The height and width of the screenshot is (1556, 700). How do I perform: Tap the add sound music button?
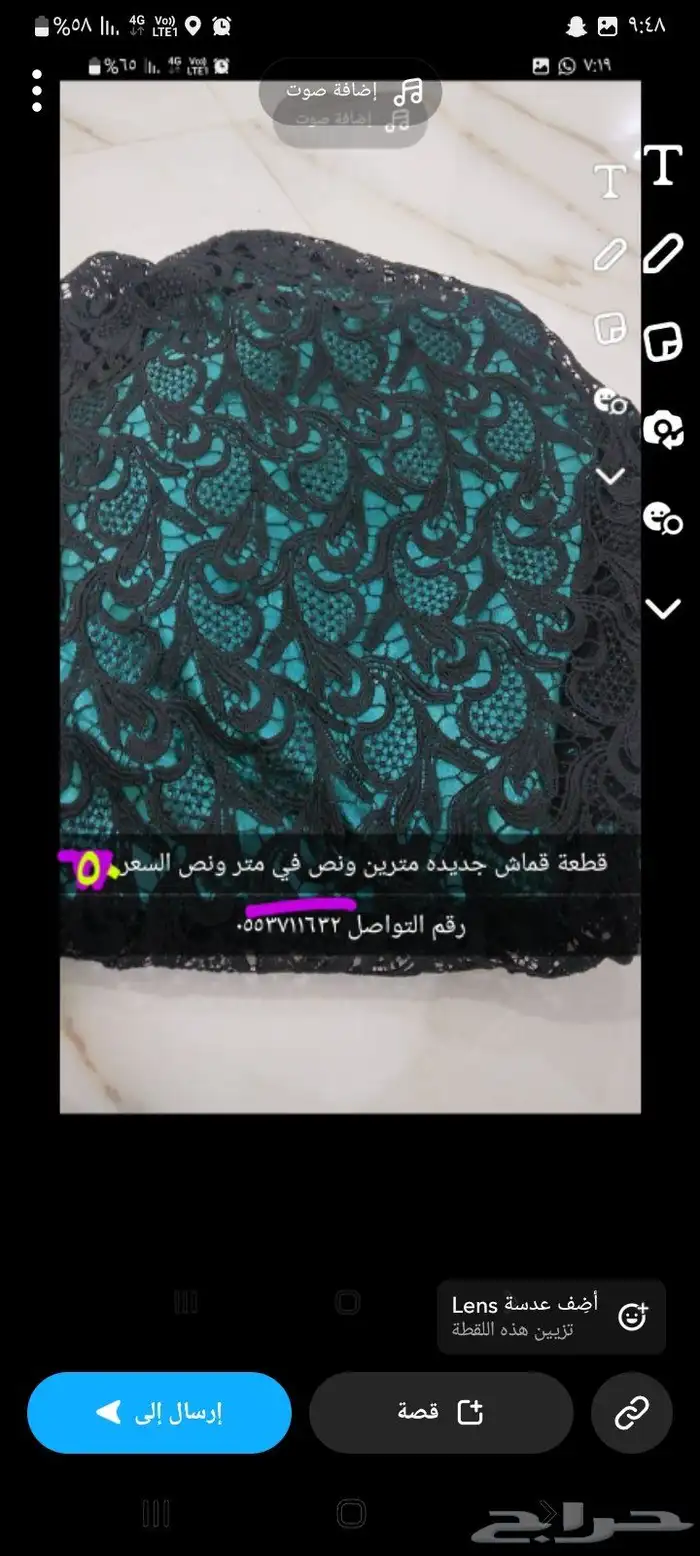point(353,91)
